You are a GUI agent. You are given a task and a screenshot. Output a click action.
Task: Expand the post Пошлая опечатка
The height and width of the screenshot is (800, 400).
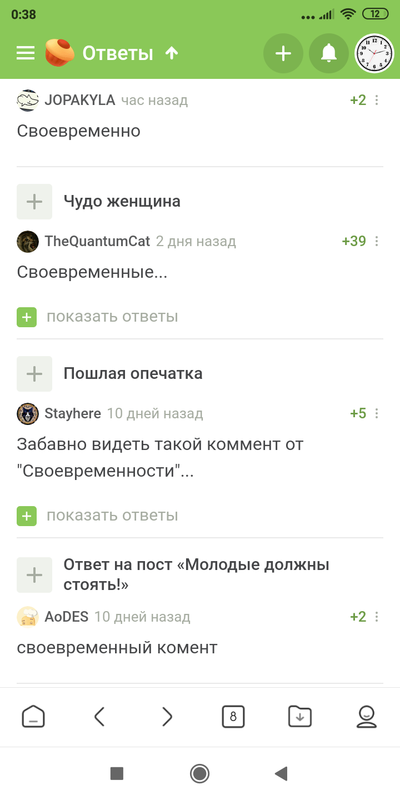click(x=34, y=373)
